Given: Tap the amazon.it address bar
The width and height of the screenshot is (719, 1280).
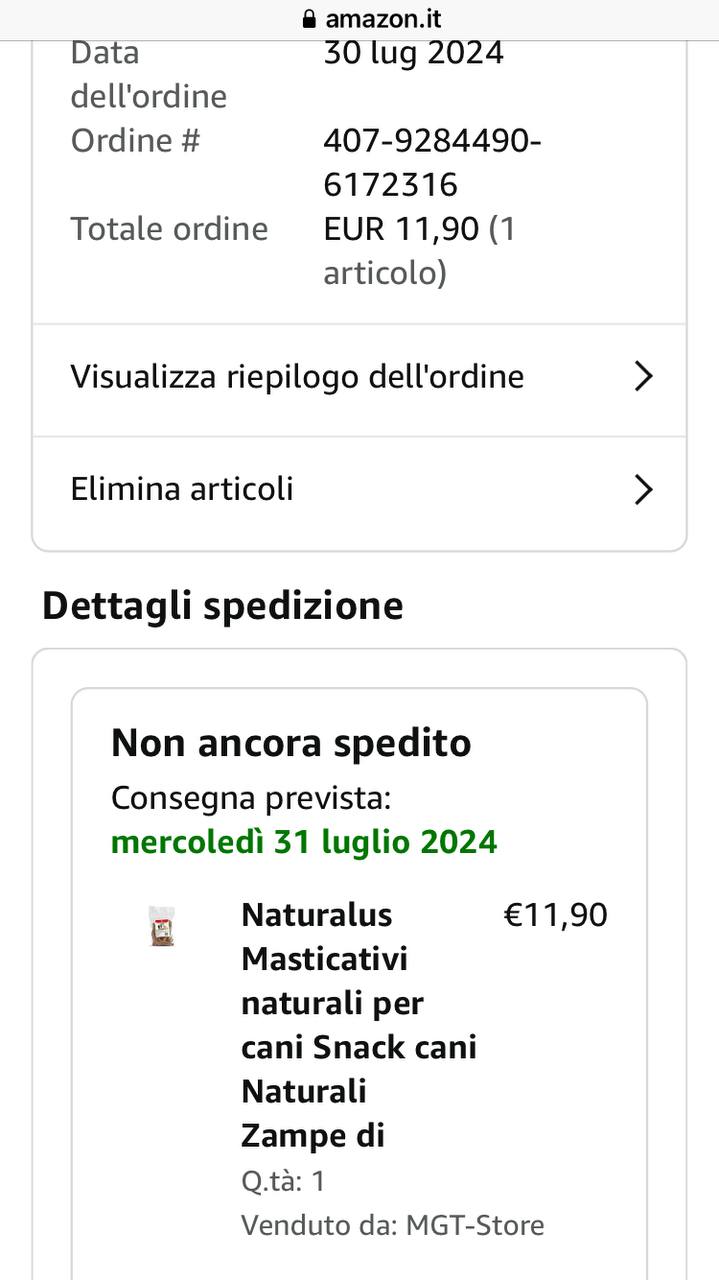Looking at the screenshot, I should coord(370,19).
